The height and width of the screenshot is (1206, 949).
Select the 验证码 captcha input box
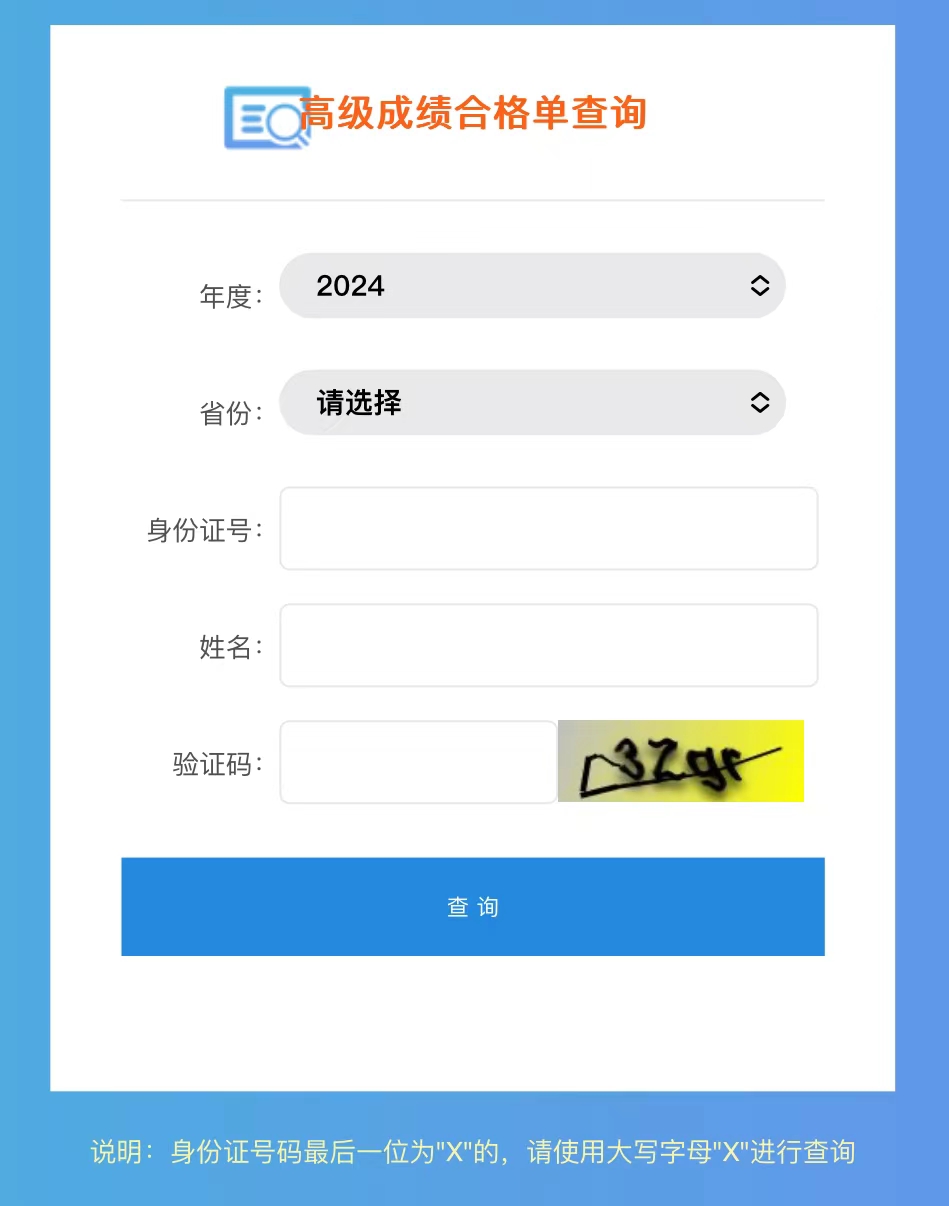tap(418, 762)
